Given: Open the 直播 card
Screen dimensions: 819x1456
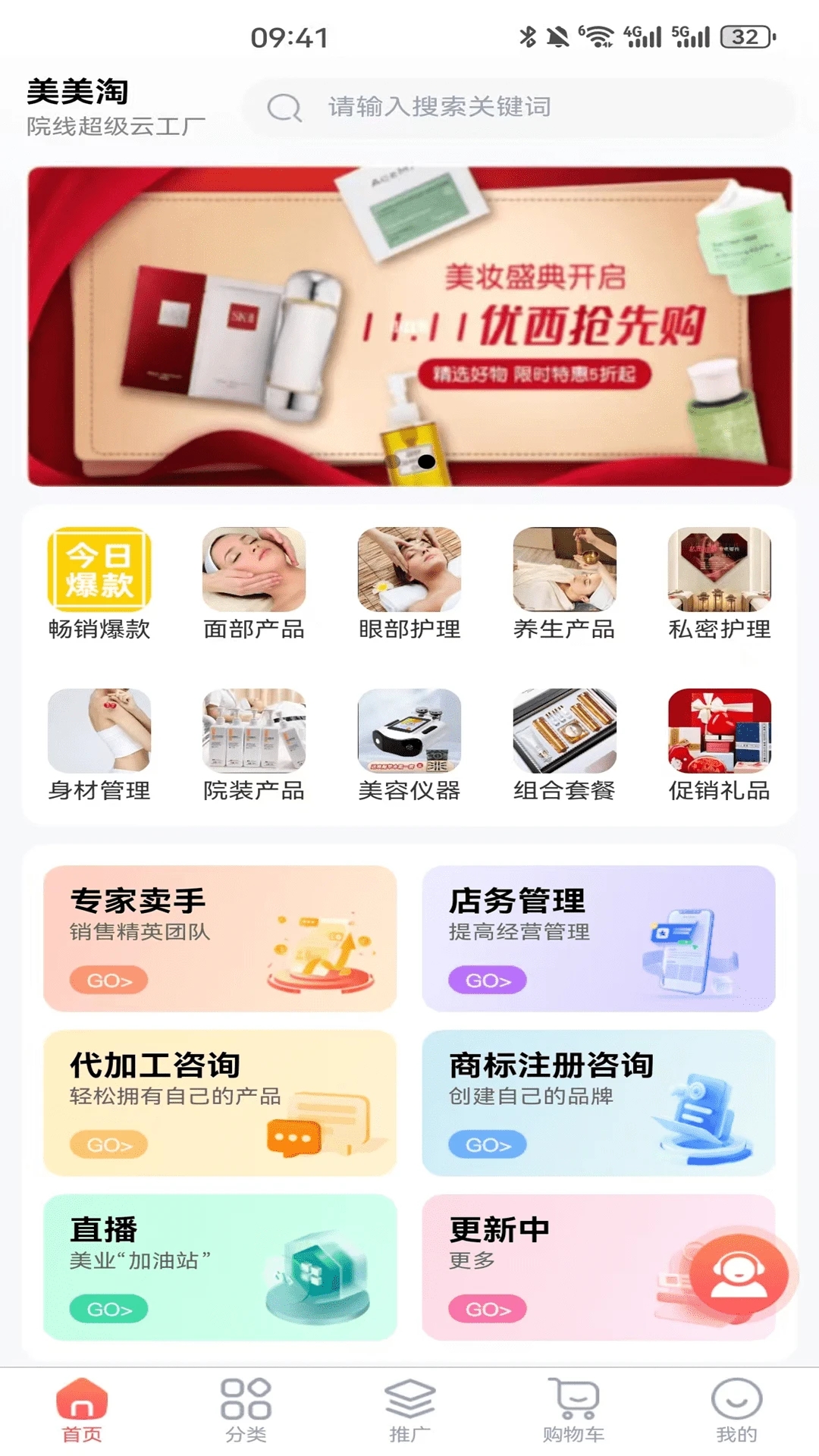Looking at the screenshot, I should [220, 1267].
